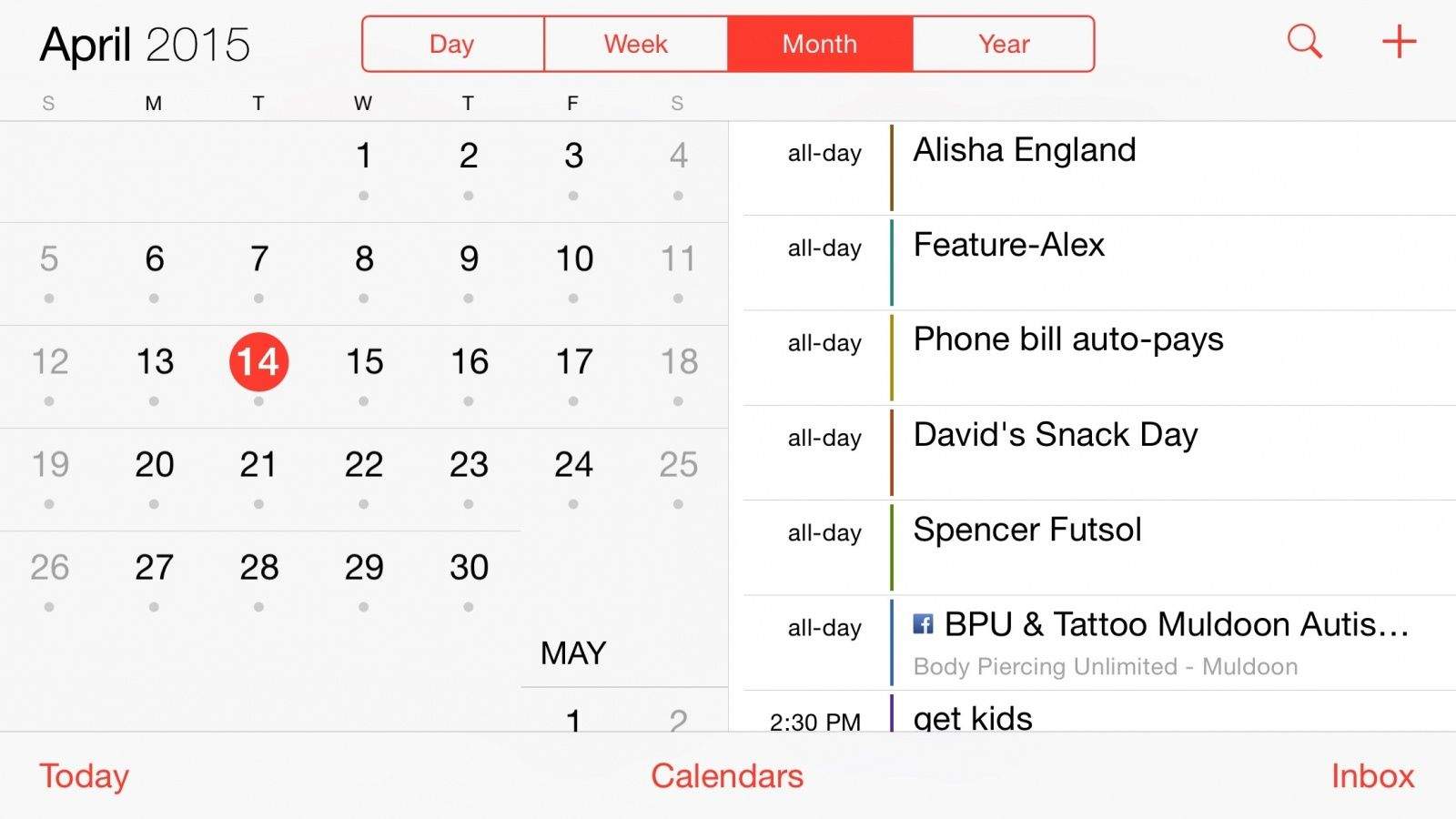
Task: Select the Month view segment
Action: click(x=819, y=44)
